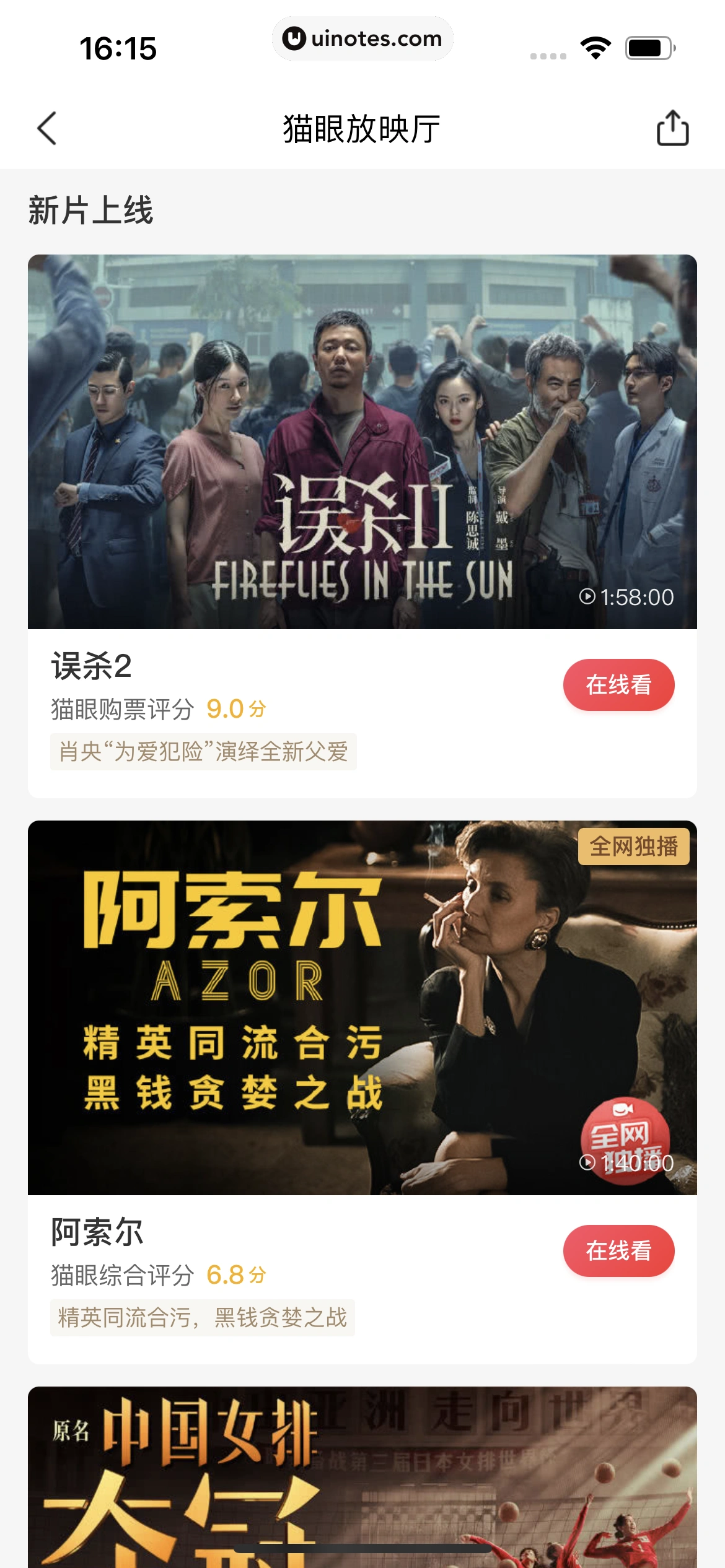The image size is (725, 1568).
Task: Go back from 猫眼放映厅
Action: [47, 129]
